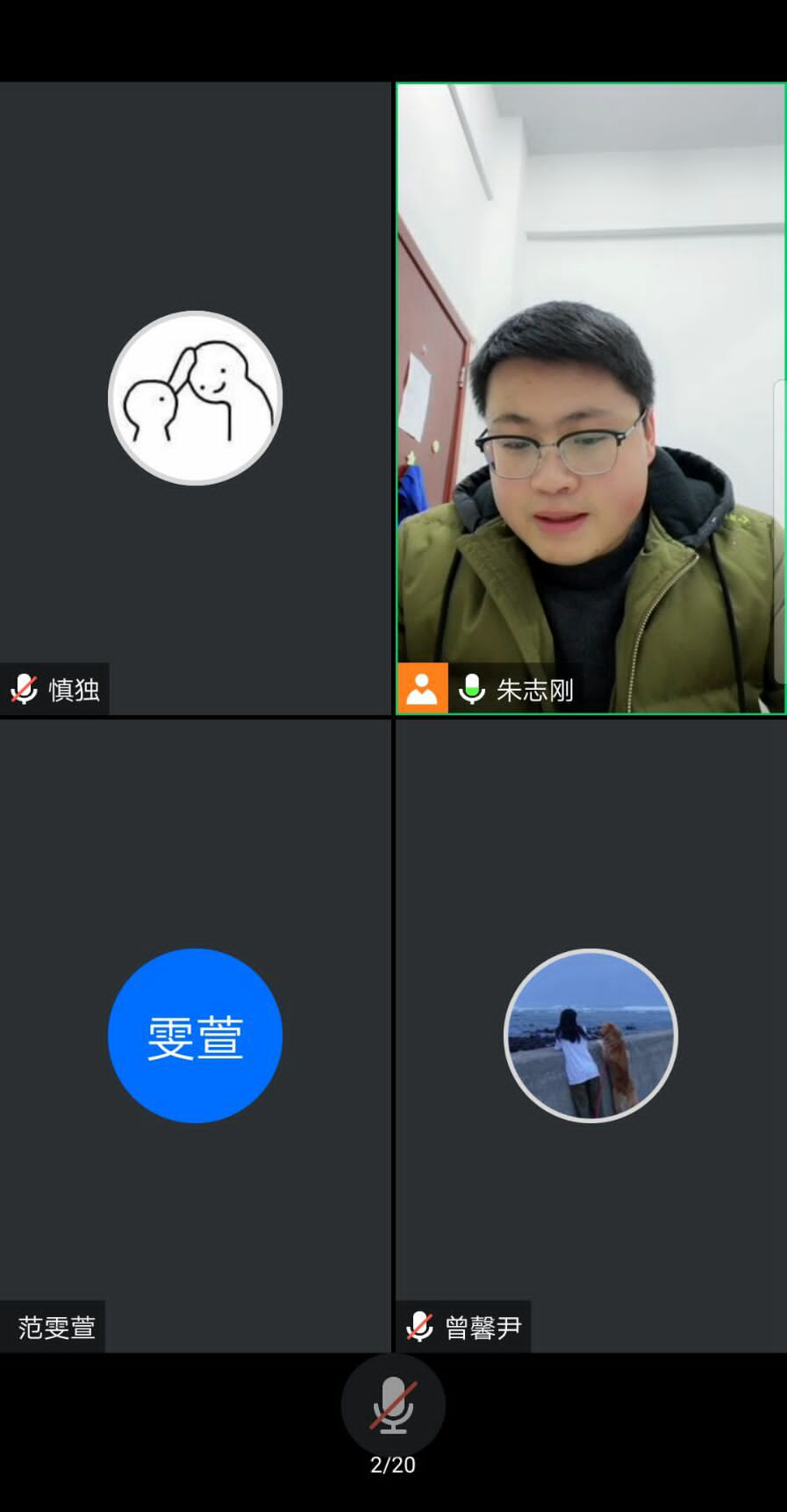Screen dimensions: 787x1512
Task: Unmute your microphone
Action: [393, 1405]
